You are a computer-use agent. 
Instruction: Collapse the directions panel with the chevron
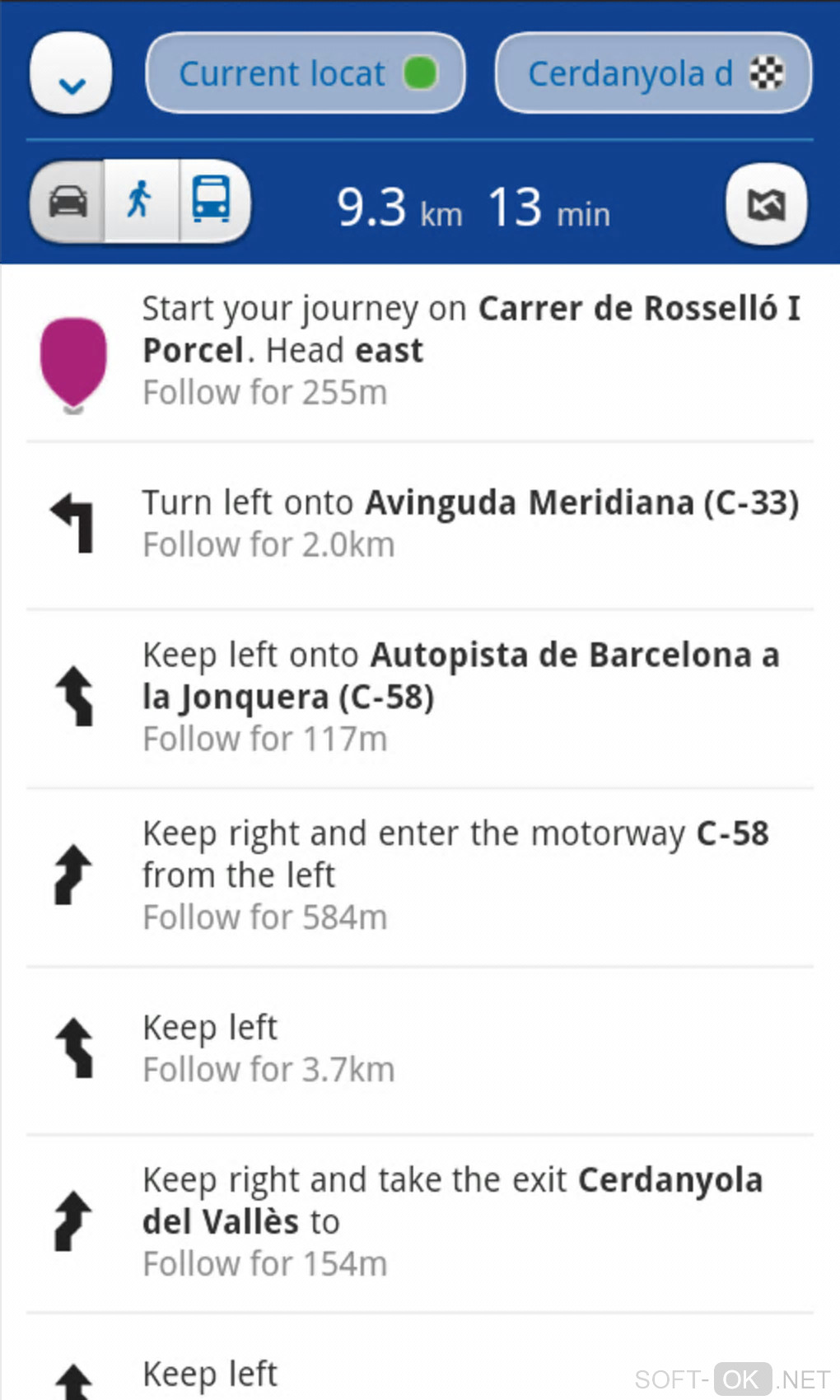click(72, 74)
